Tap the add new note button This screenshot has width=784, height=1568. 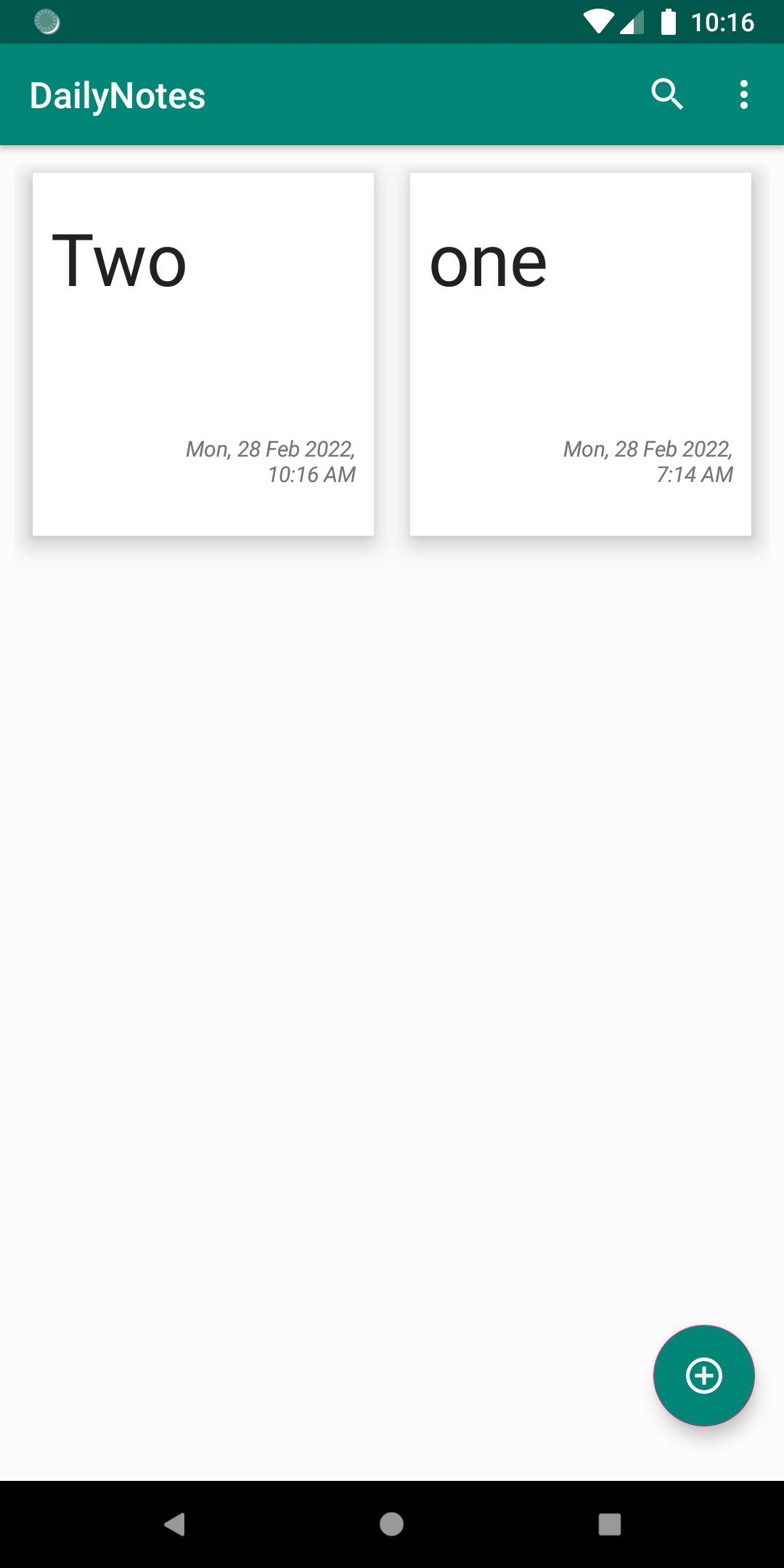tap(703, 1376)
